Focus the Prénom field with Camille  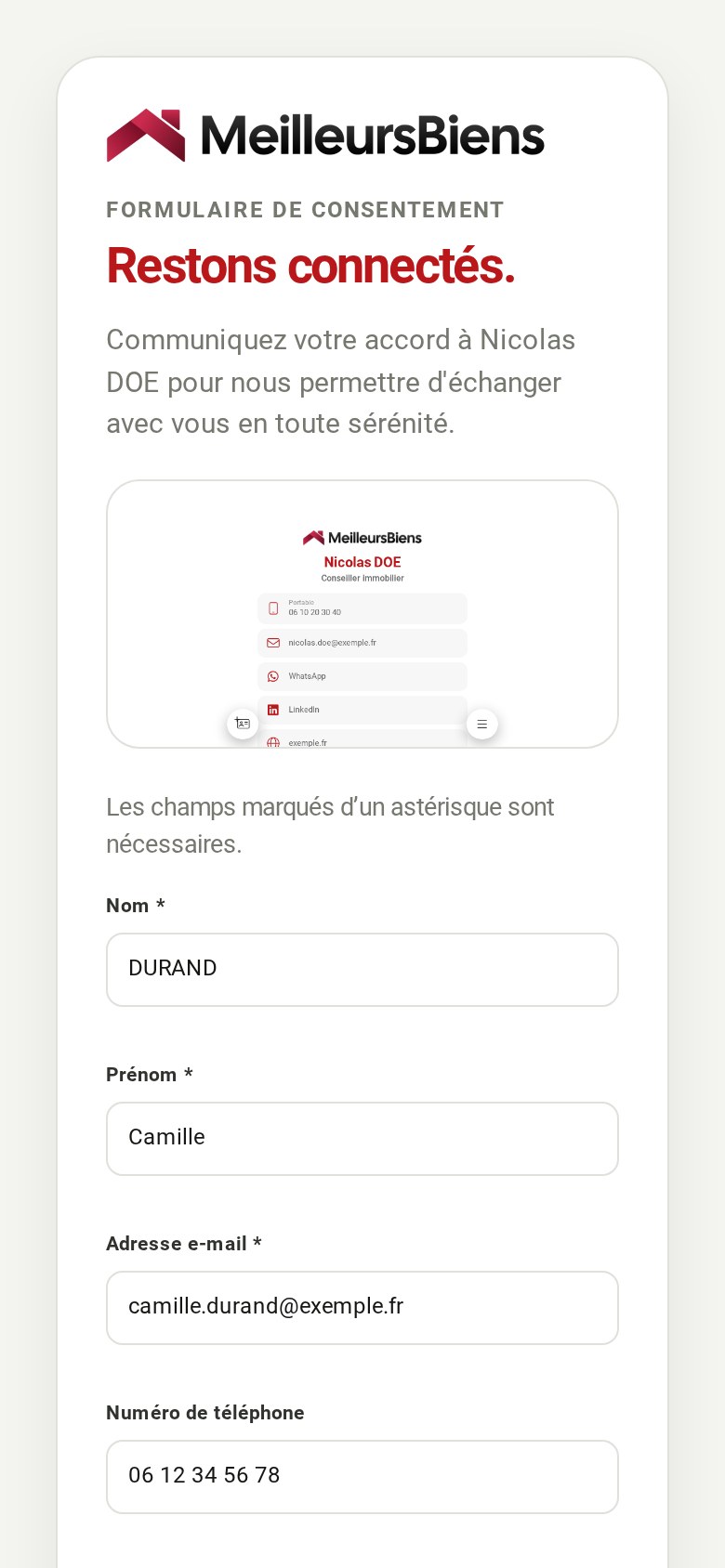click(x=362, y=1139)
